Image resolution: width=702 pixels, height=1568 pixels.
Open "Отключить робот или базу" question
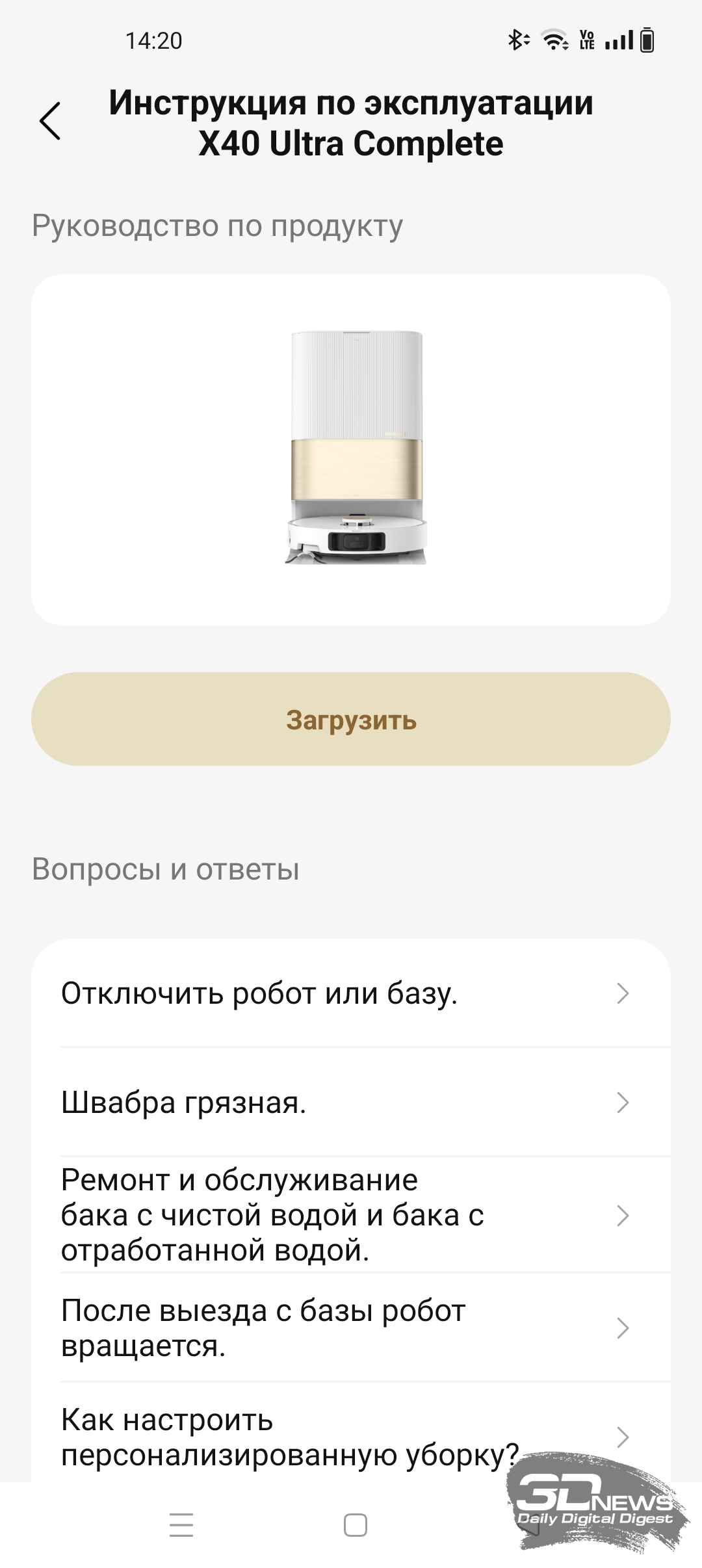coord(351,993)
